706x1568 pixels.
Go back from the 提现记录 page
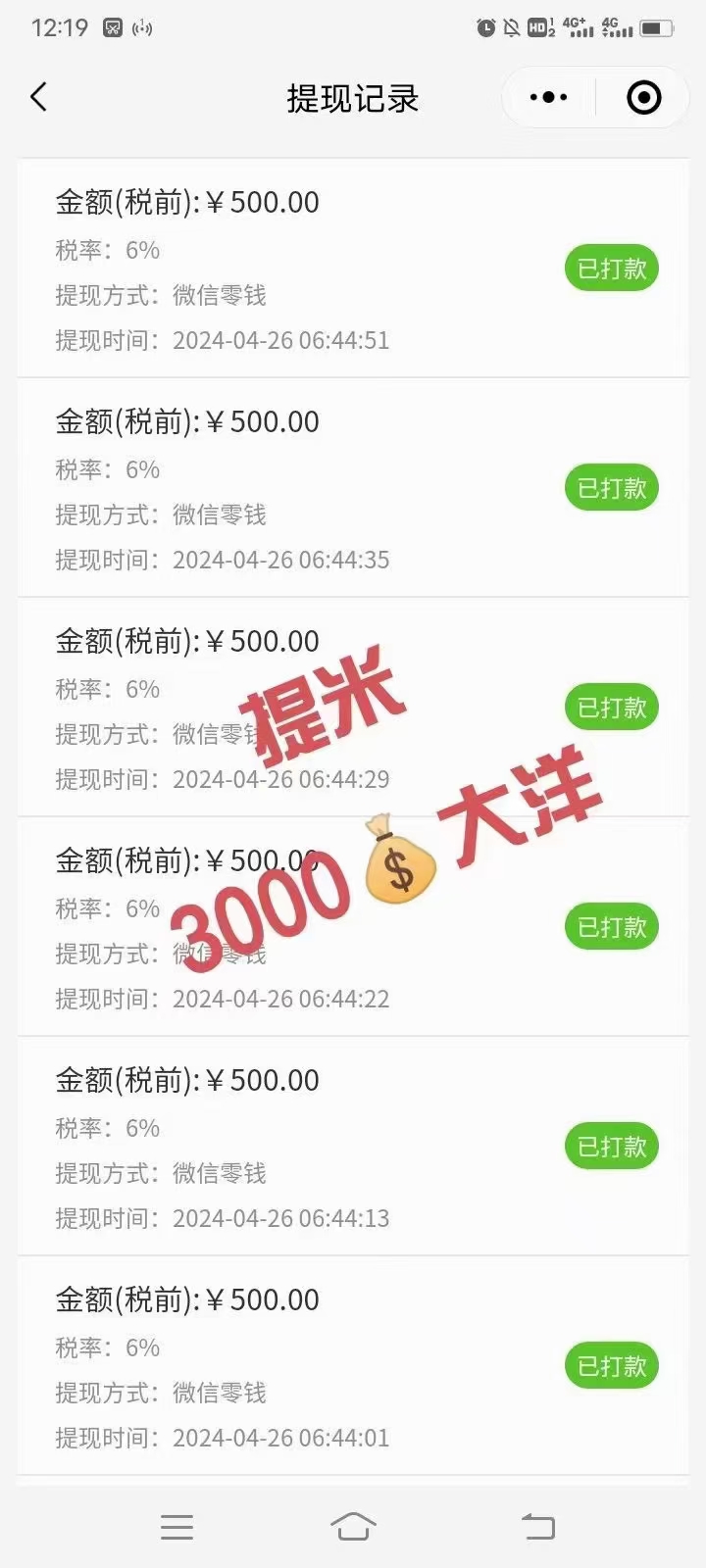pos(39,97)
